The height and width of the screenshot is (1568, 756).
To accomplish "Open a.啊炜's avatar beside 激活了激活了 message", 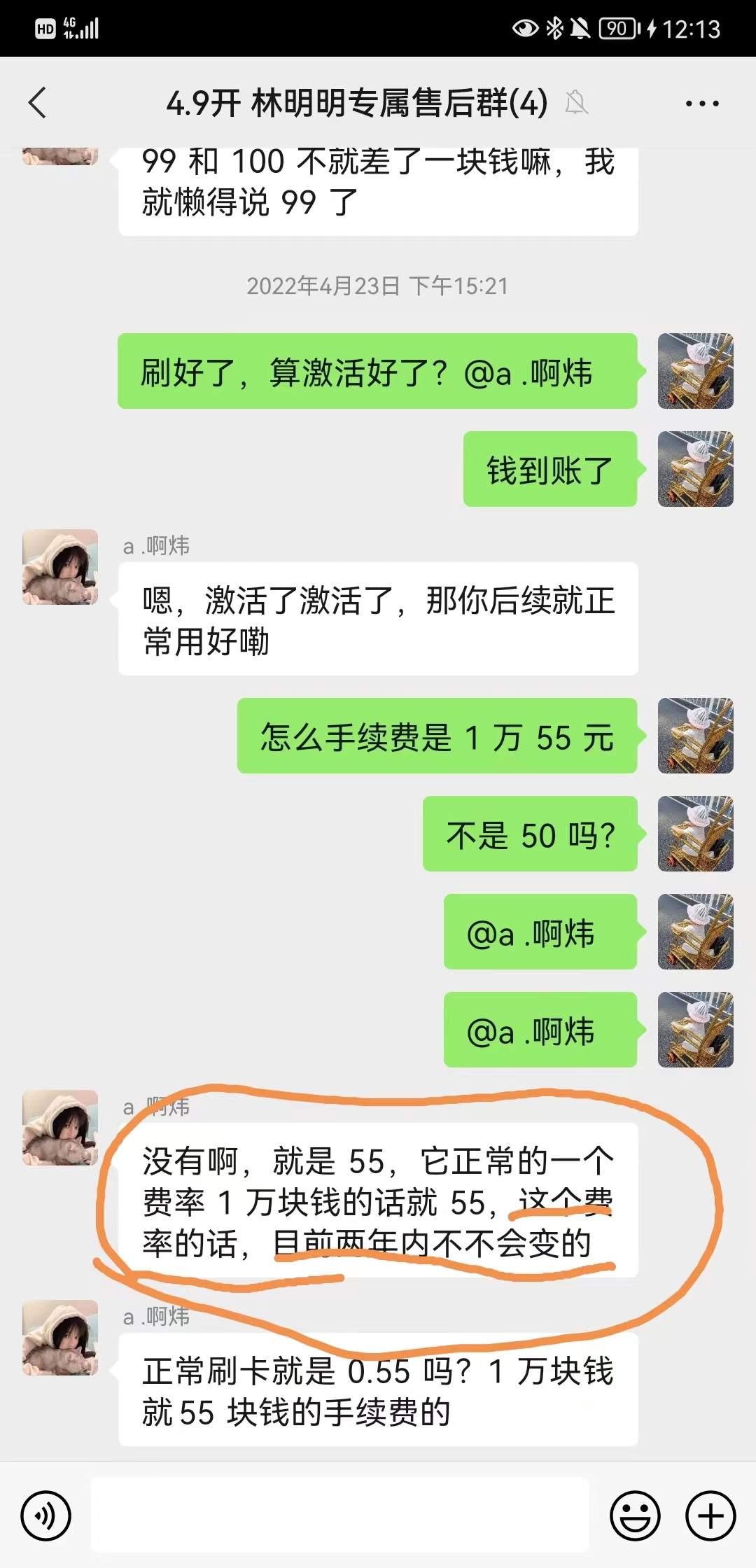I will [60, 567].
